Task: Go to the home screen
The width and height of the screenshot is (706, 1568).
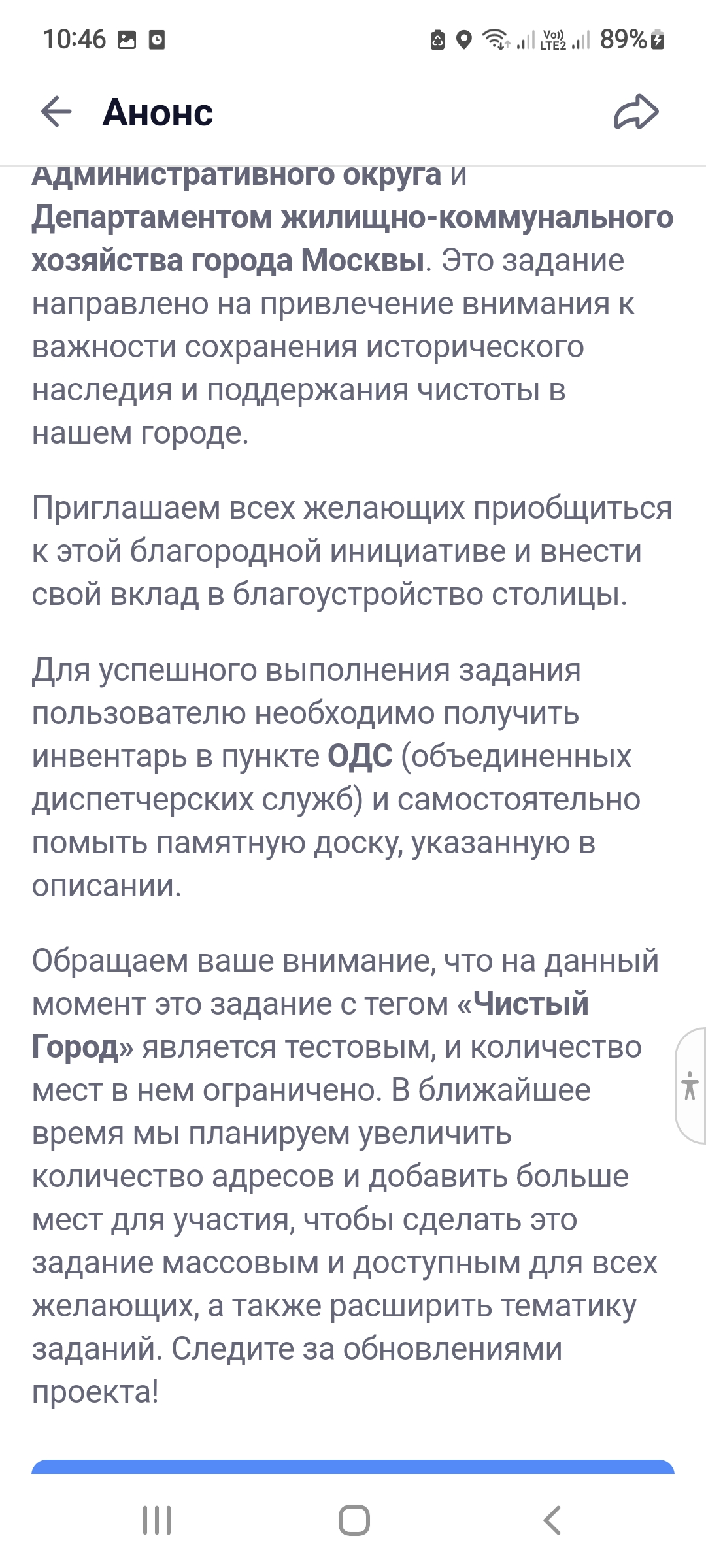Action: click(354, 1520)
